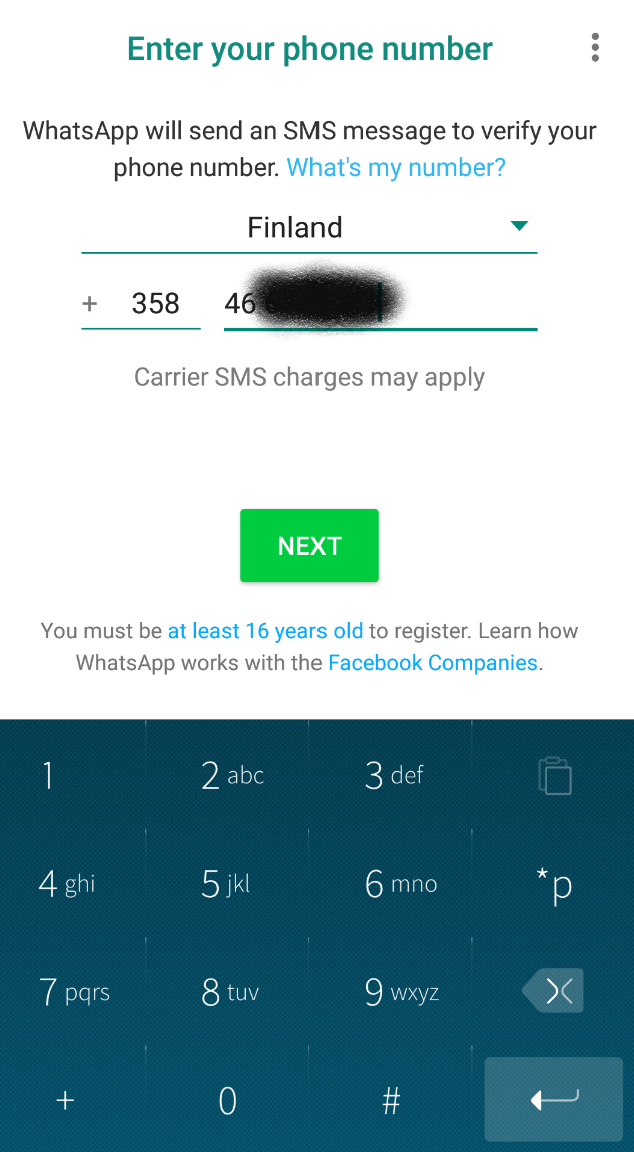Expand the Finland country dropdown

tap(519, 226)
